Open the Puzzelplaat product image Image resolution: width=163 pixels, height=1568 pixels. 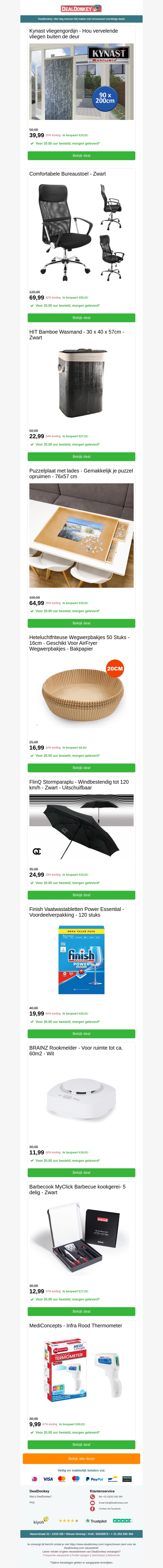click(81, 536)
